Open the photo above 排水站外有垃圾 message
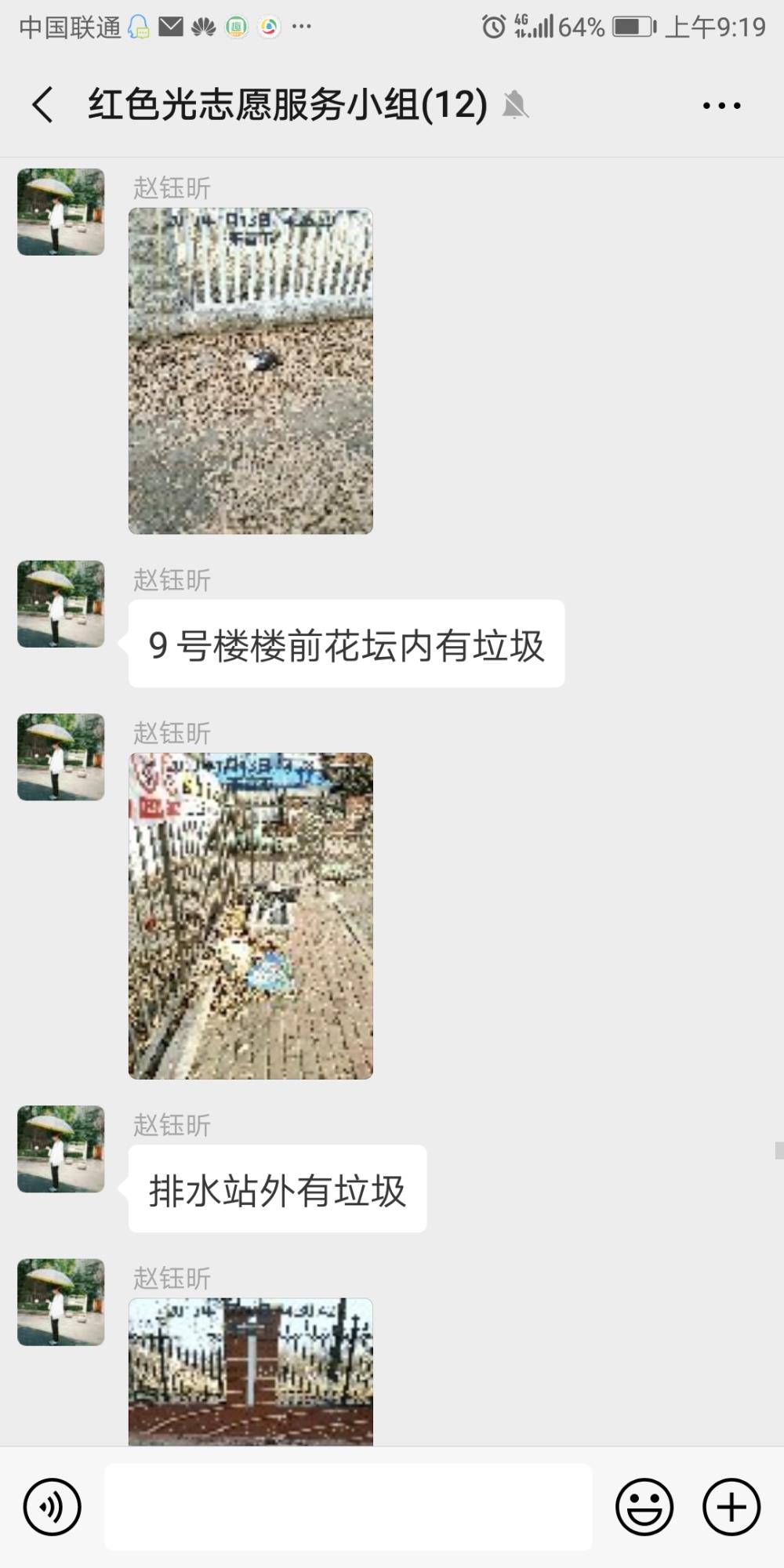 click(x=251, y=916)
